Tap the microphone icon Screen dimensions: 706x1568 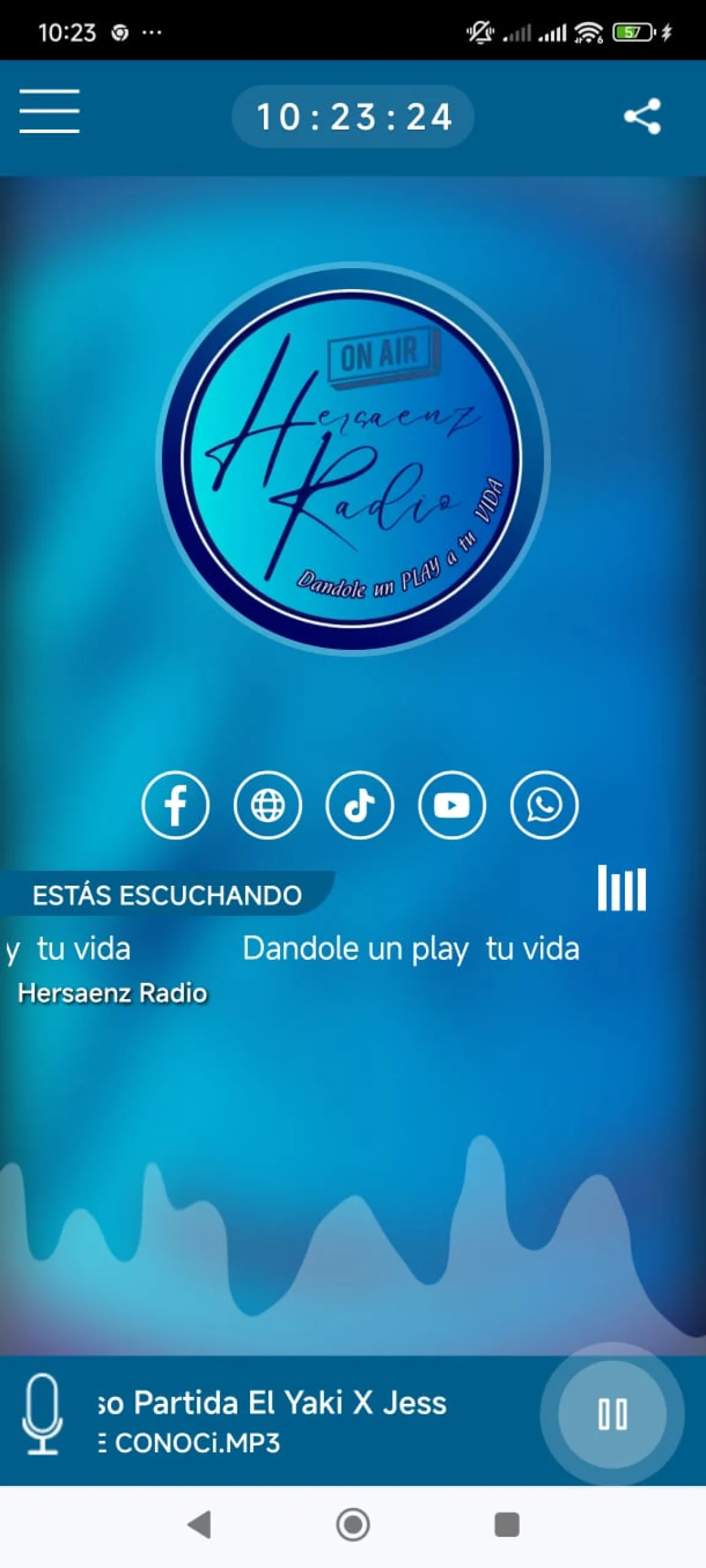42,1414
